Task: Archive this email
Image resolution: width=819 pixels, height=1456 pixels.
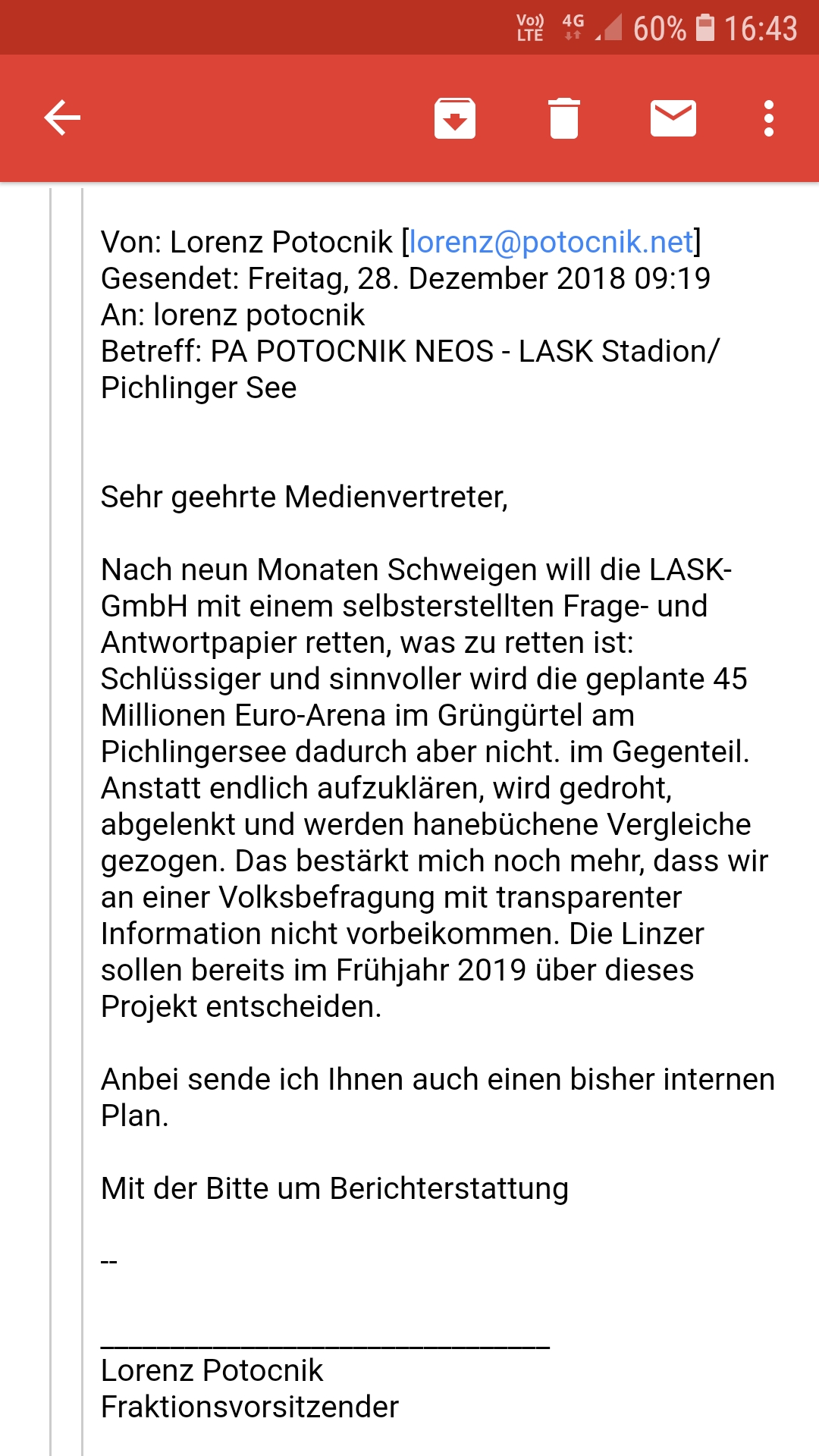Action: [x=455, y=118]
